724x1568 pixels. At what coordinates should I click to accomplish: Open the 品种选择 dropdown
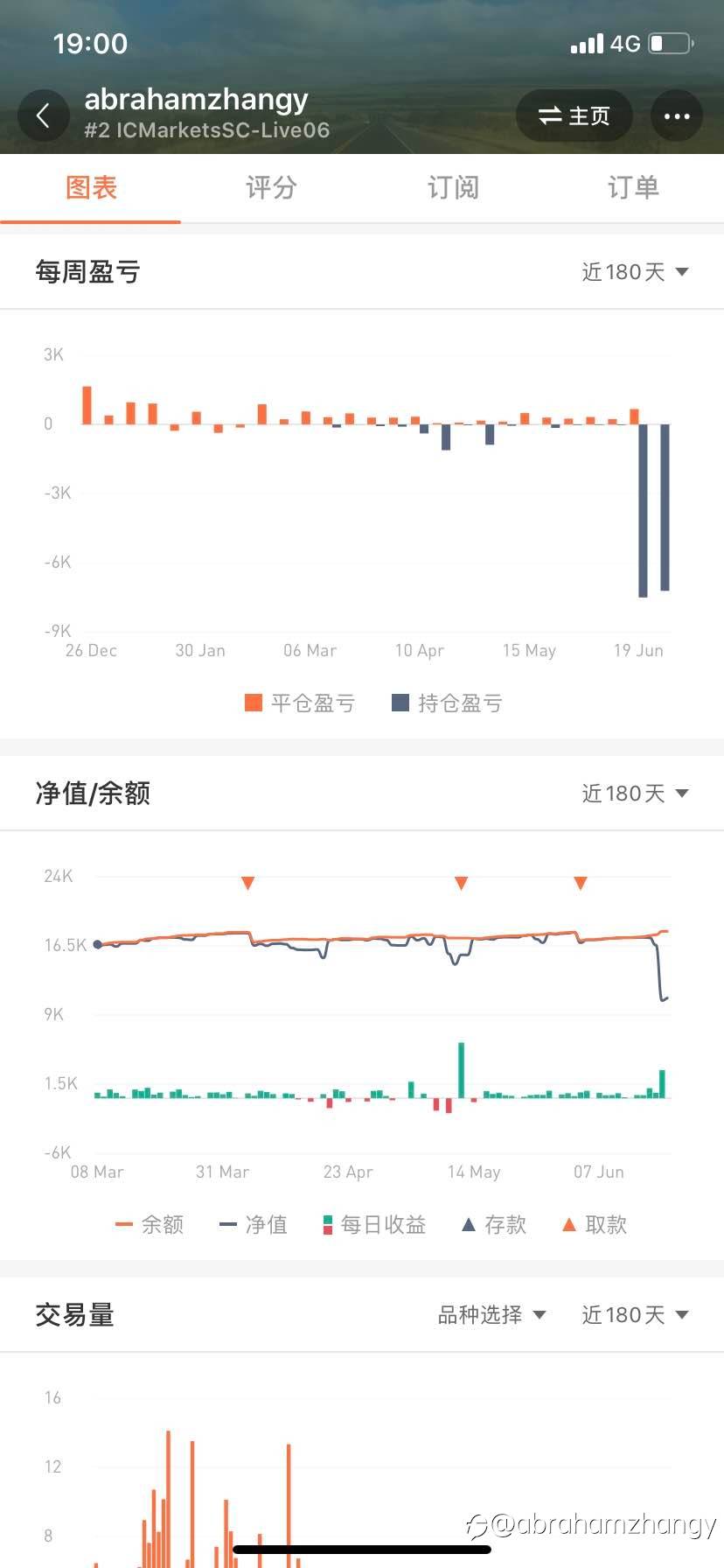click(491, 1315)
